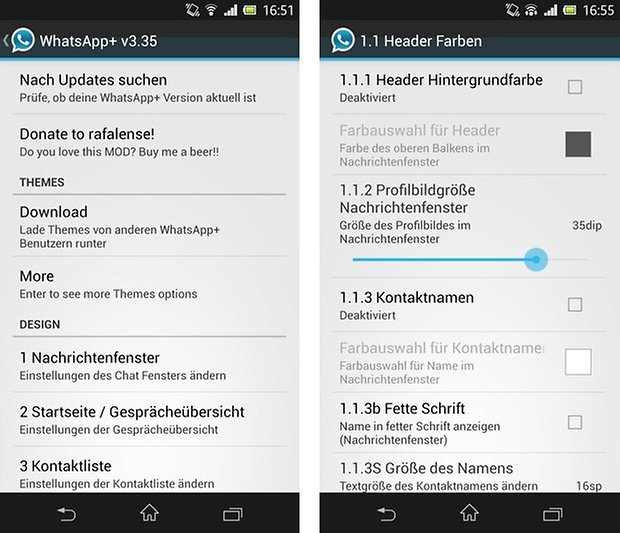
Task: Open Nach Updates suchen
Action: coord(150,88)
